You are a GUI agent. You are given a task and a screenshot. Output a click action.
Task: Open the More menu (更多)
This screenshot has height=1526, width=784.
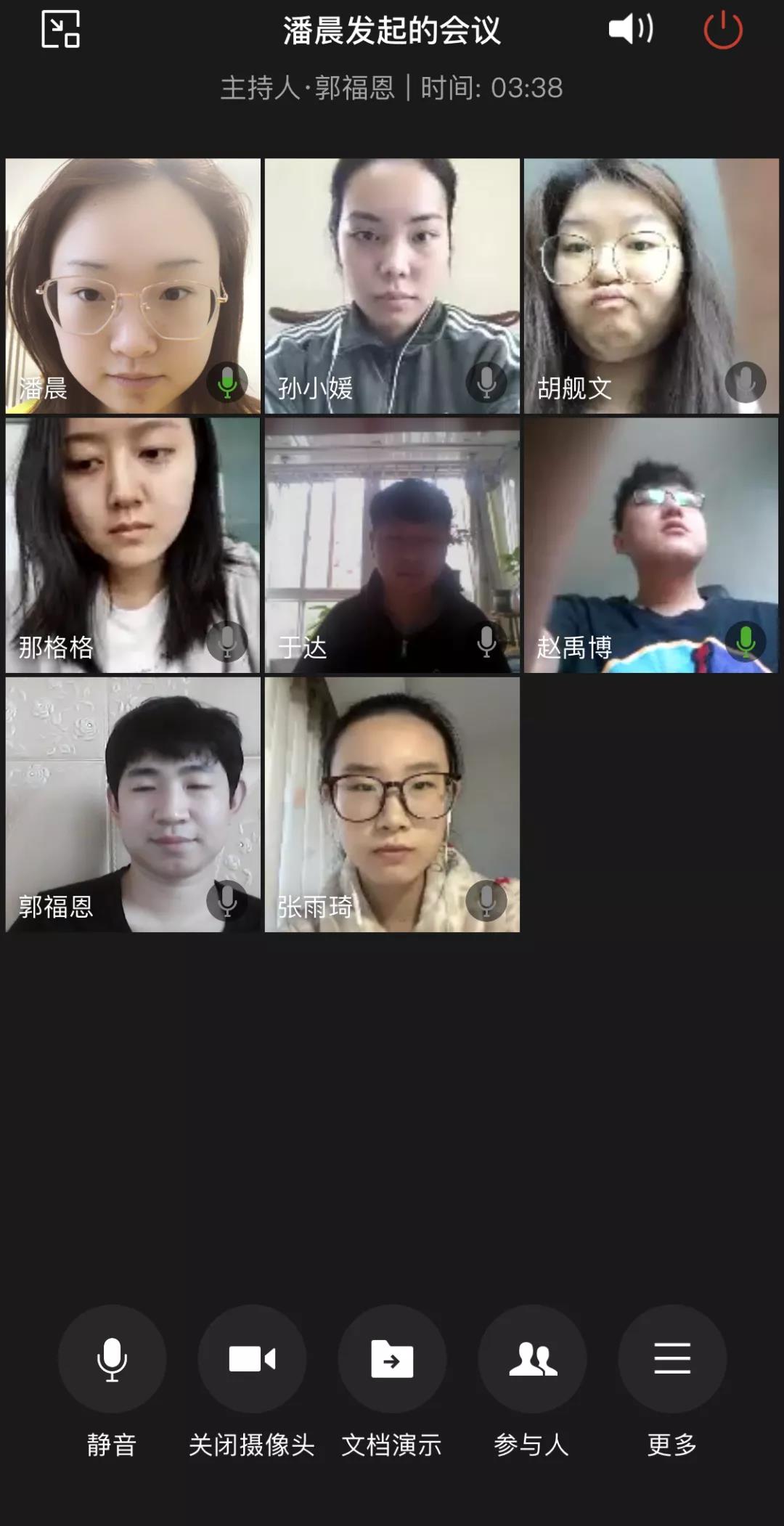pyautogui.click(x=672, y=1359)
